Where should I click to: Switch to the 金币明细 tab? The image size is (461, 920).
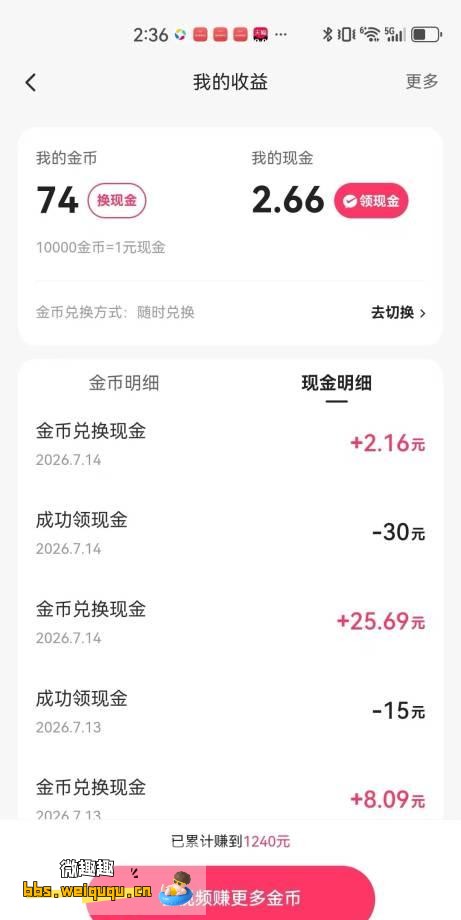coord(124,383)
